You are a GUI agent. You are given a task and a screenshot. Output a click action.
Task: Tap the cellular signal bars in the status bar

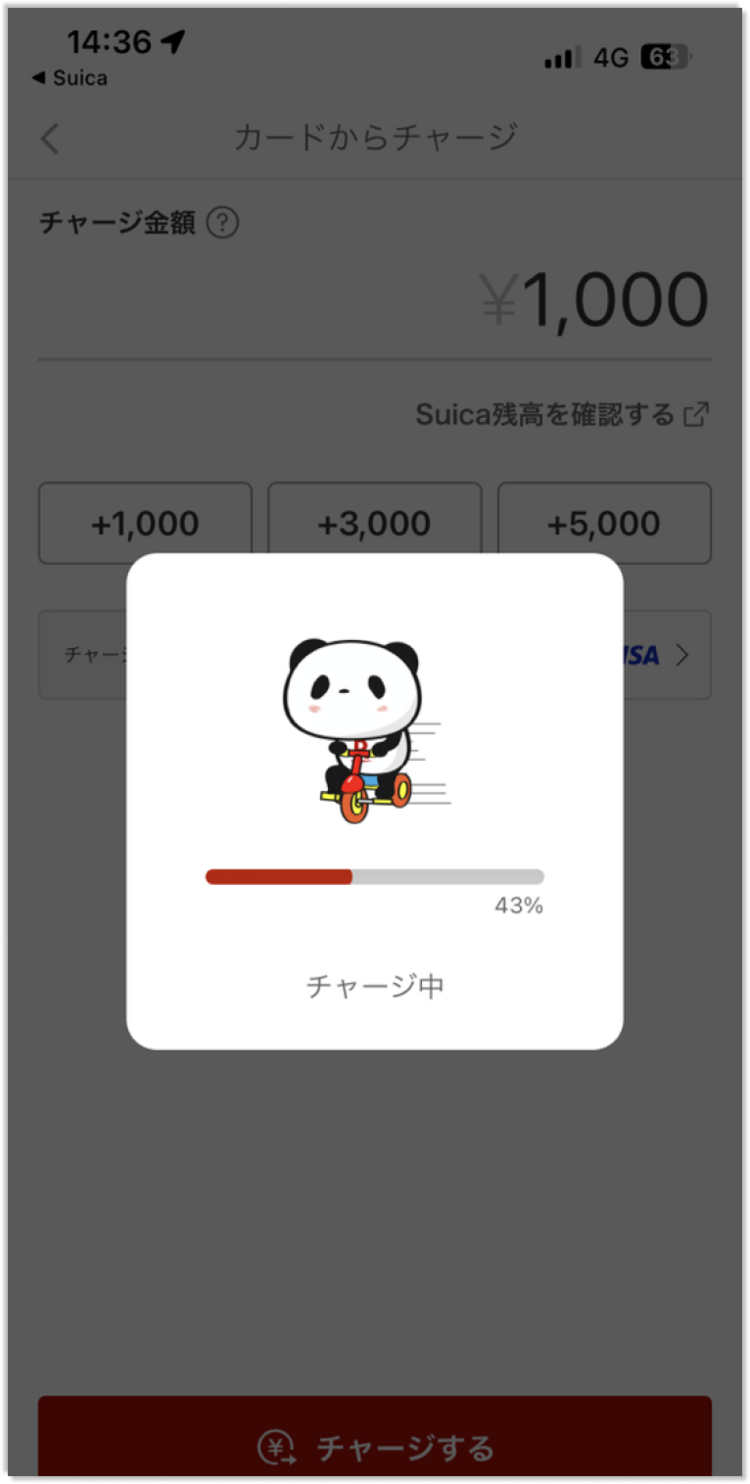(560, 58)
